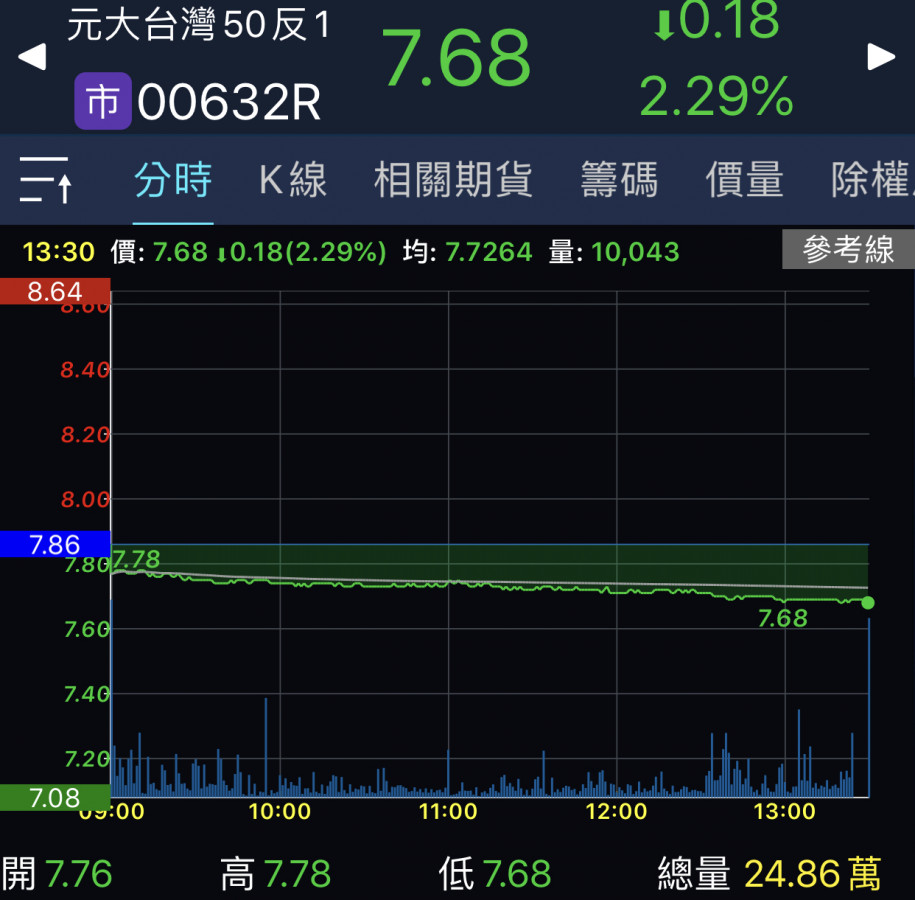Switch to the K線 tab
915x900 pixels.
click(x=292, y=181)
